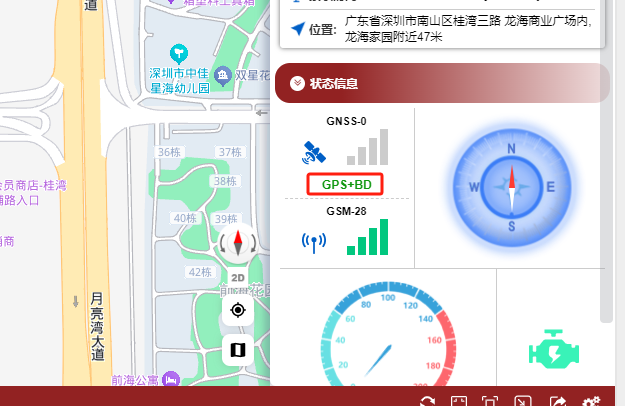625x406 pixels.
Task: Open the settings gears in the bottom bar
Action: tap(591, 402)
